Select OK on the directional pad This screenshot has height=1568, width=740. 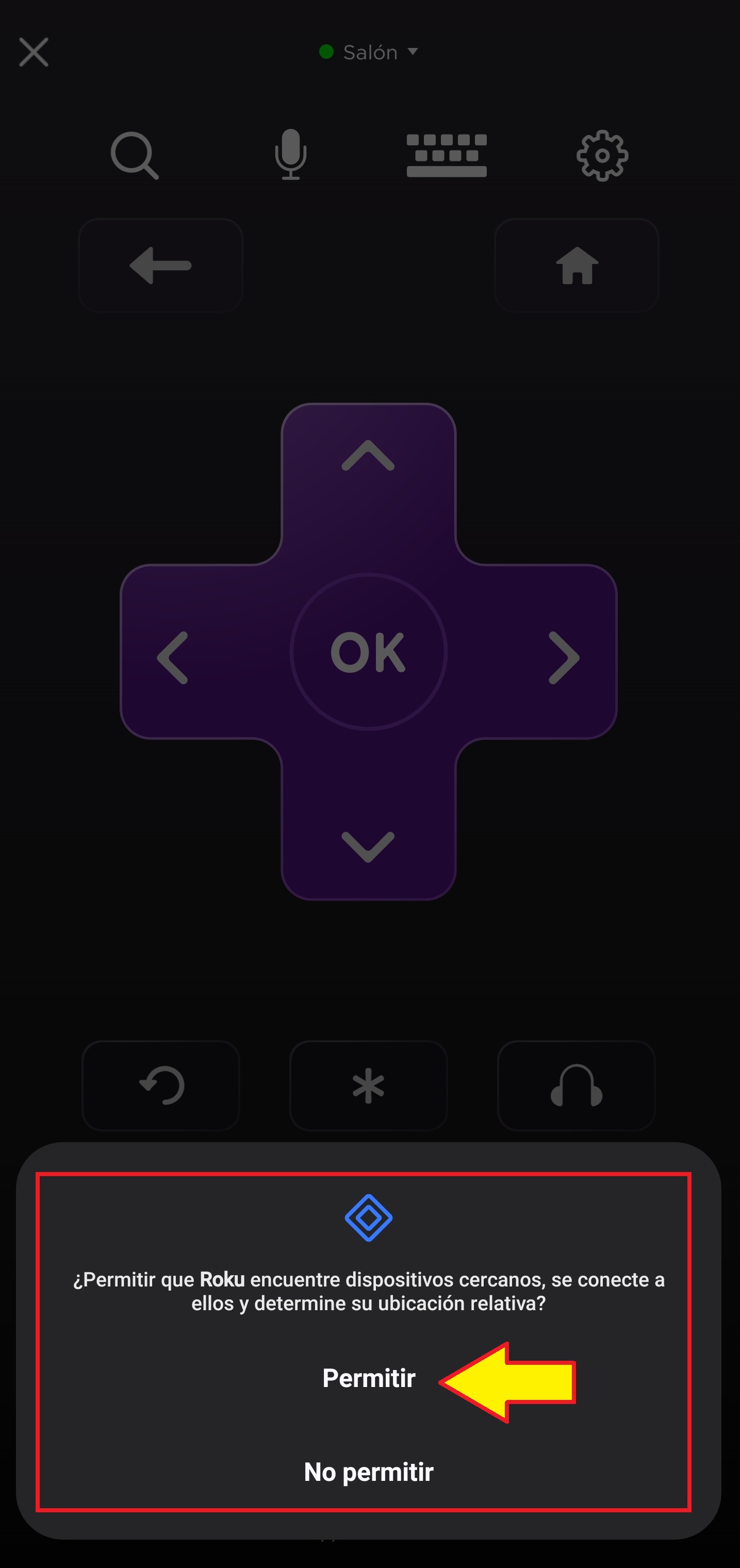(368, 652)
